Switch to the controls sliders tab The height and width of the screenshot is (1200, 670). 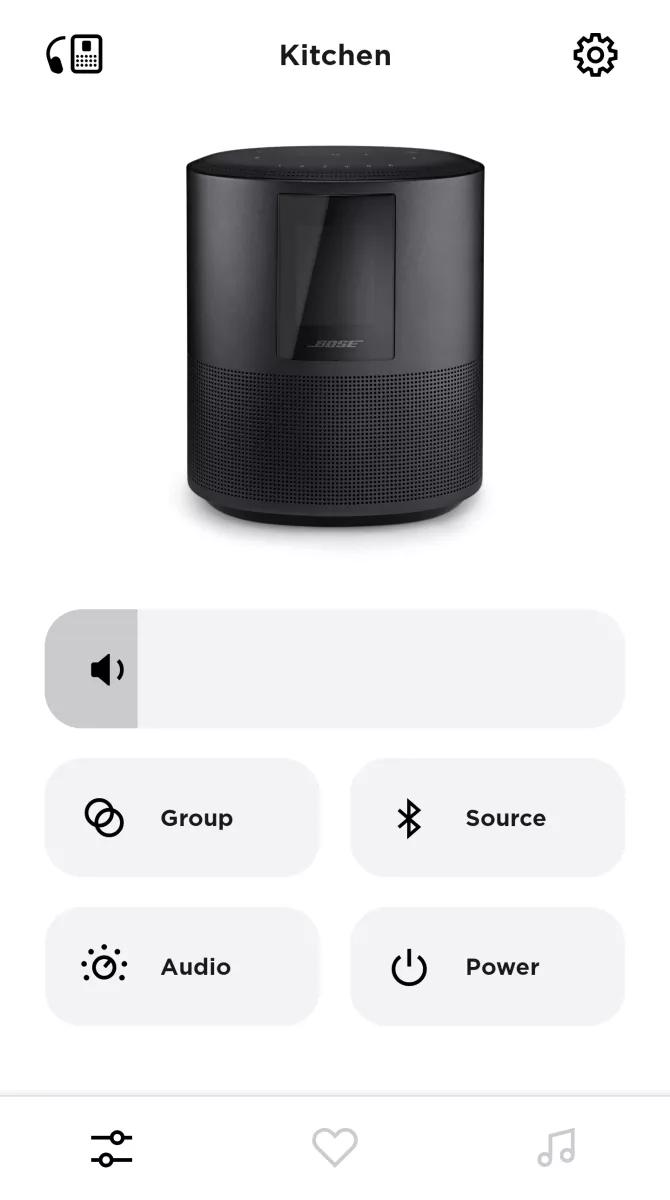[x=111, y=1148]
